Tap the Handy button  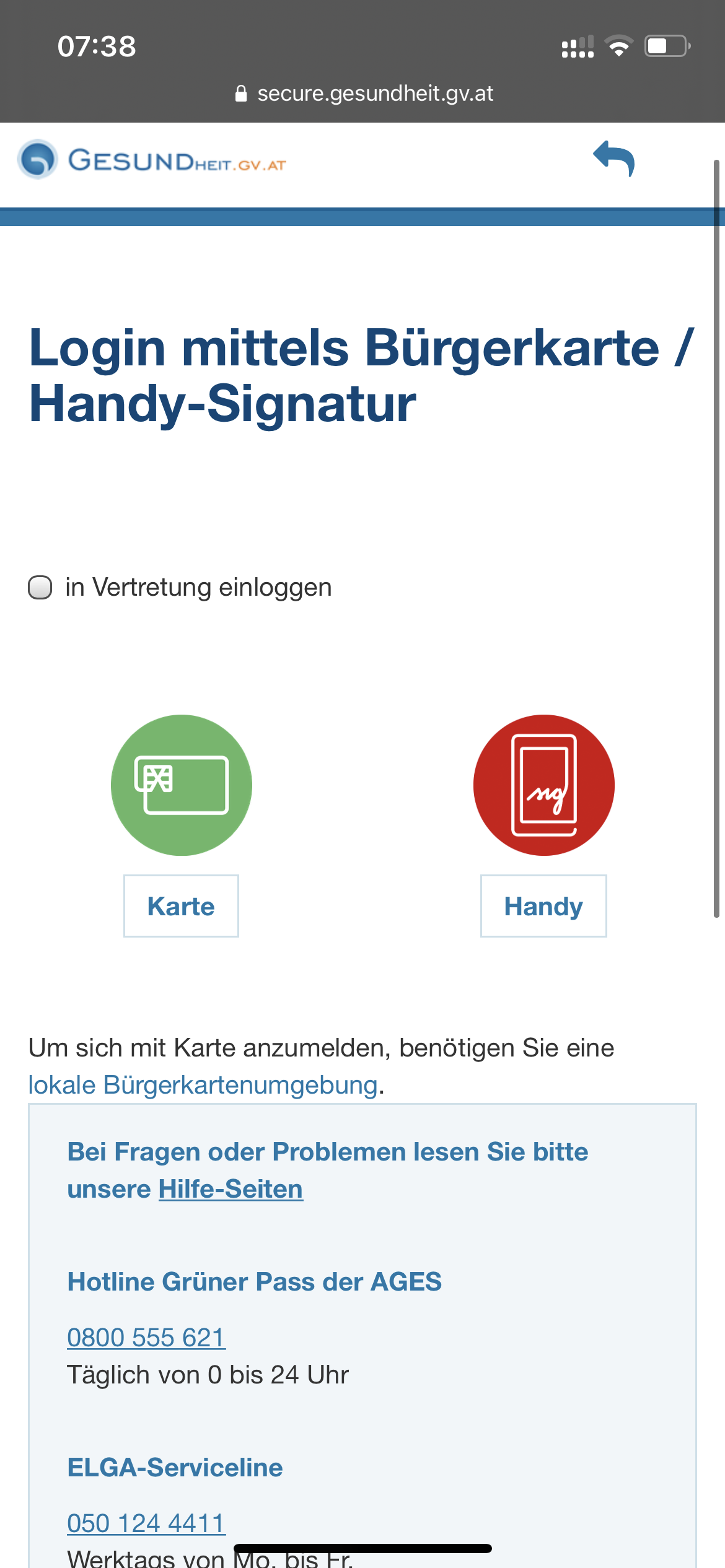click(543, 906)
